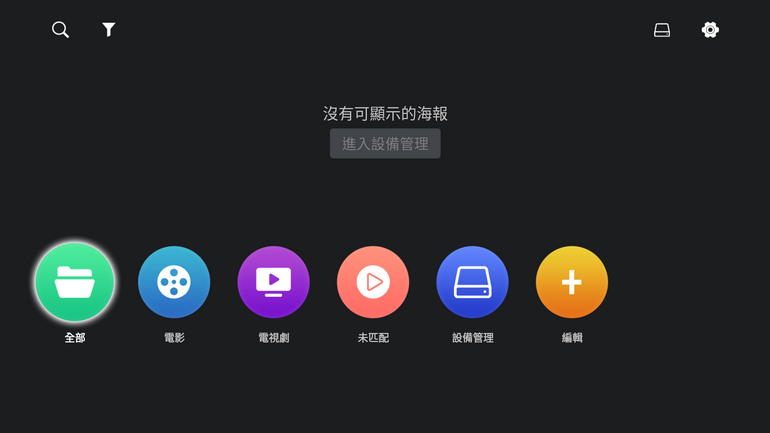This screenshot has width=770, height=433.
Task: Select the 全部 category
Action: point(75,283)
